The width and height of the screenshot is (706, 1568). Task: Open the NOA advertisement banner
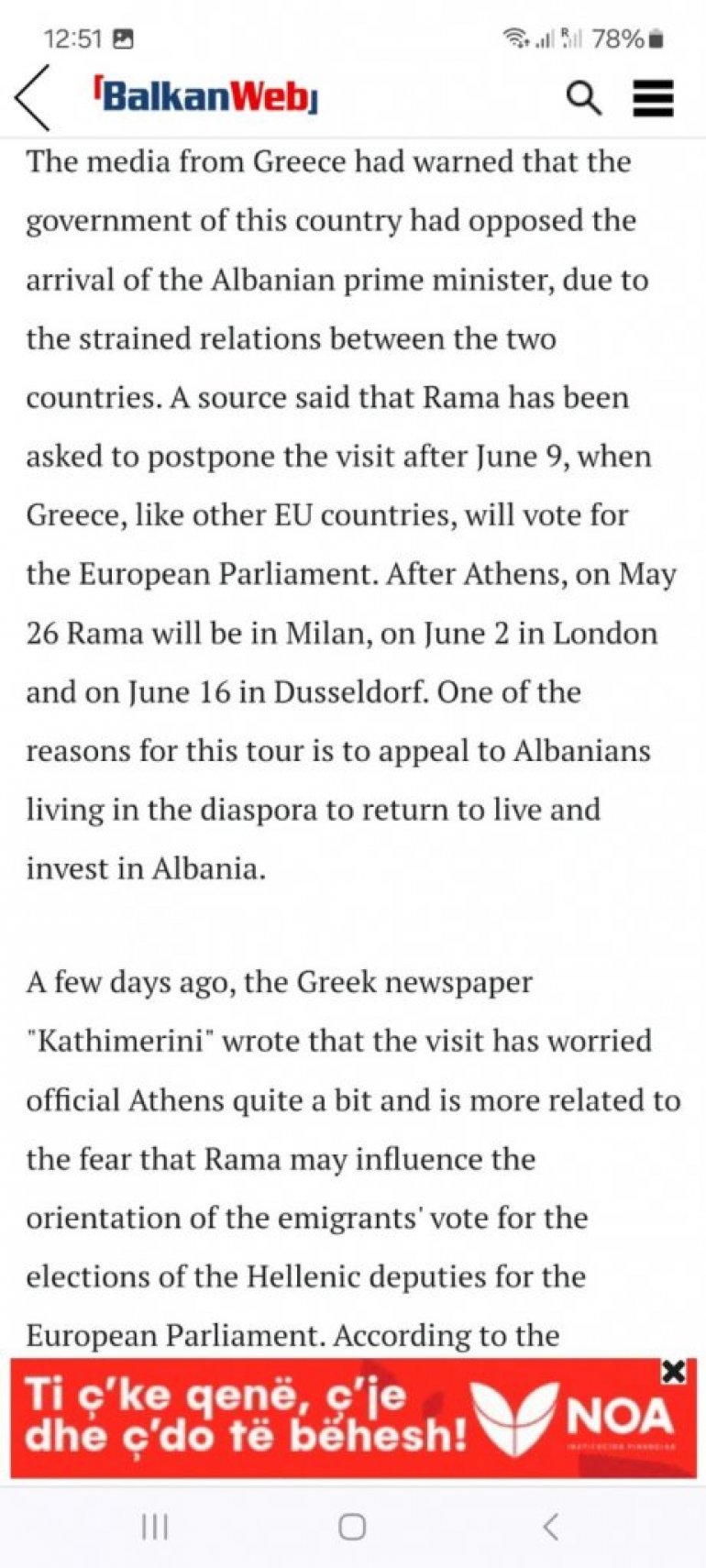coord(353,1419)
